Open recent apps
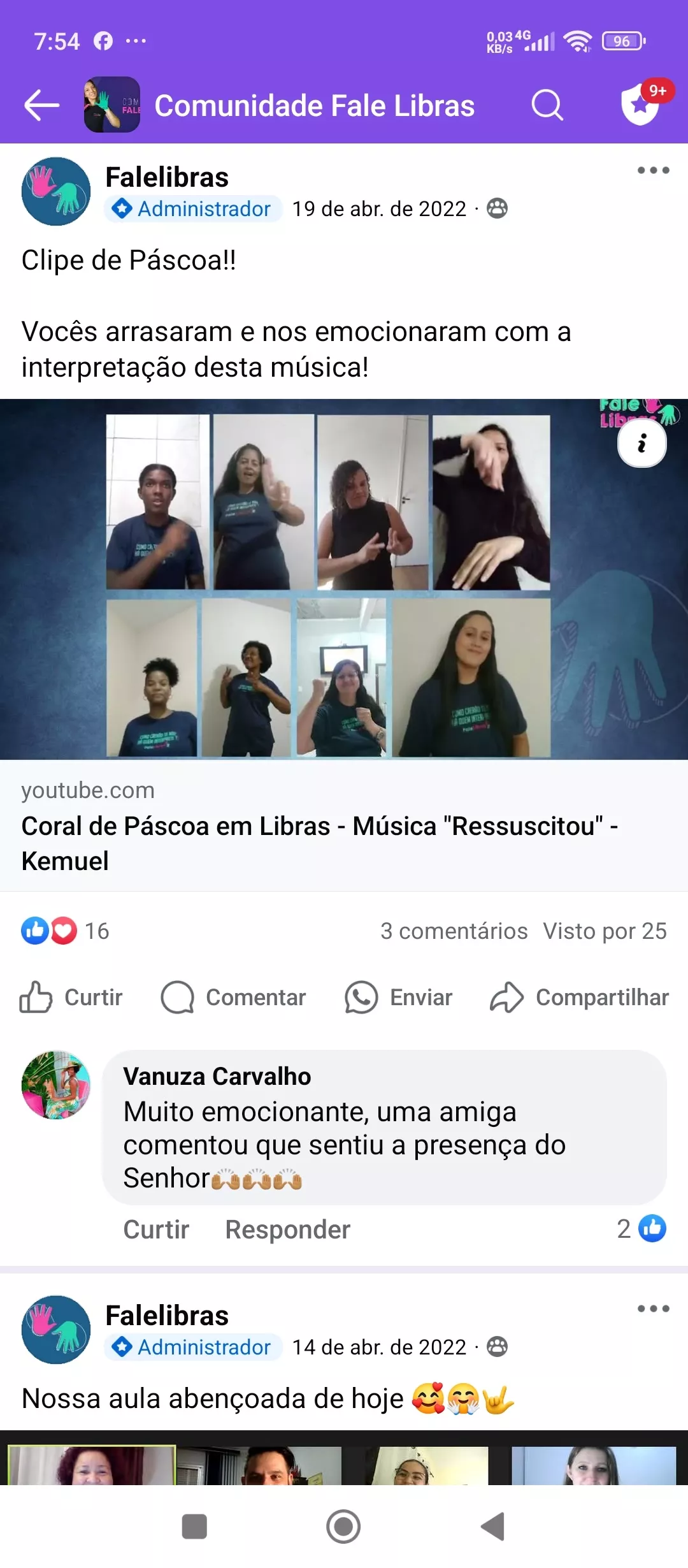 click(x=194, y=1527)
